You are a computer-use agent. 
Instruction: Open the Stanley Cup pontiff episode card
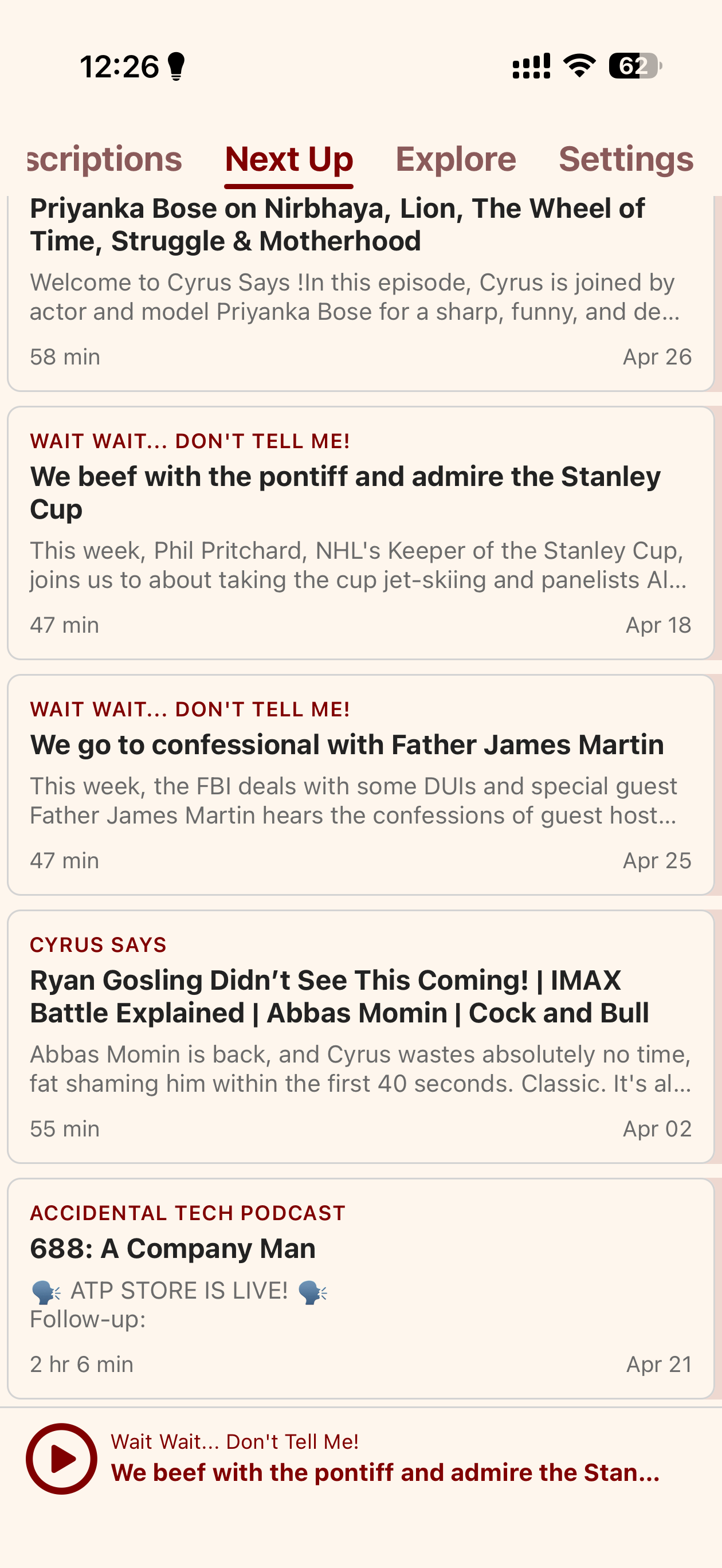coord(360,533)
